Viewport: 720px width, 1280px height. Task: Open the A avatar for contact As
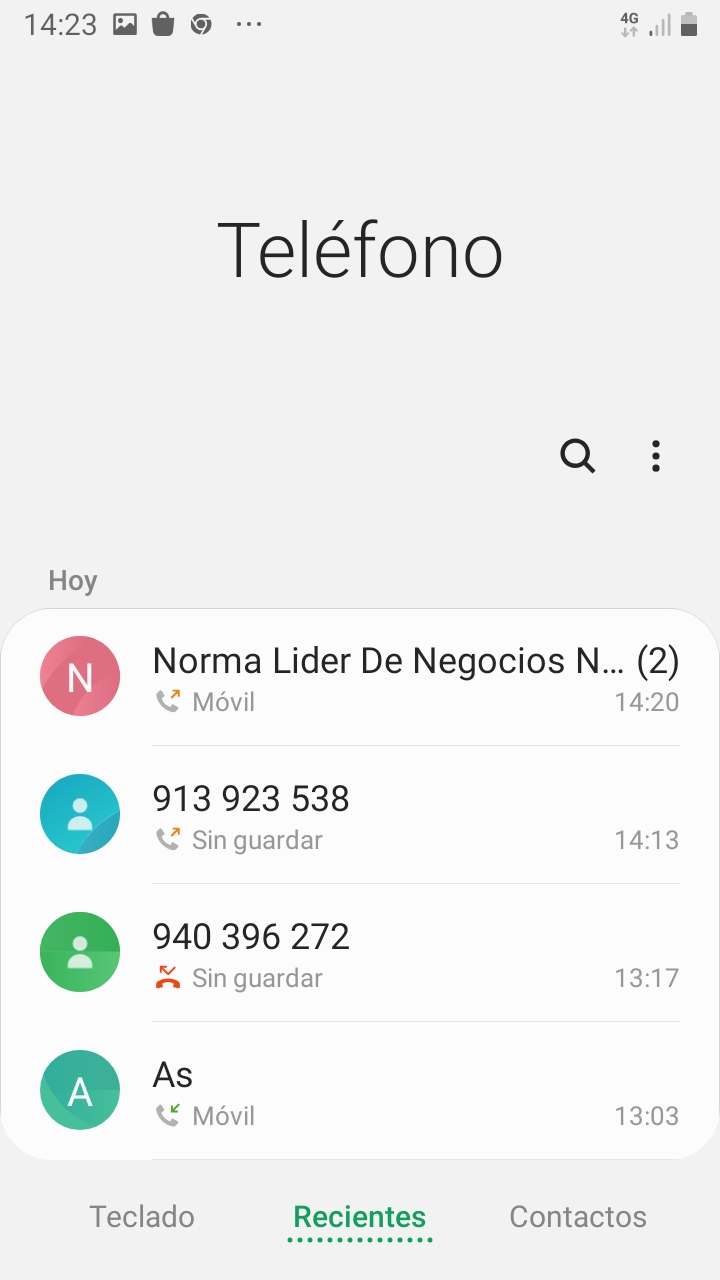pyautogui.click(x=80, y=1090)
